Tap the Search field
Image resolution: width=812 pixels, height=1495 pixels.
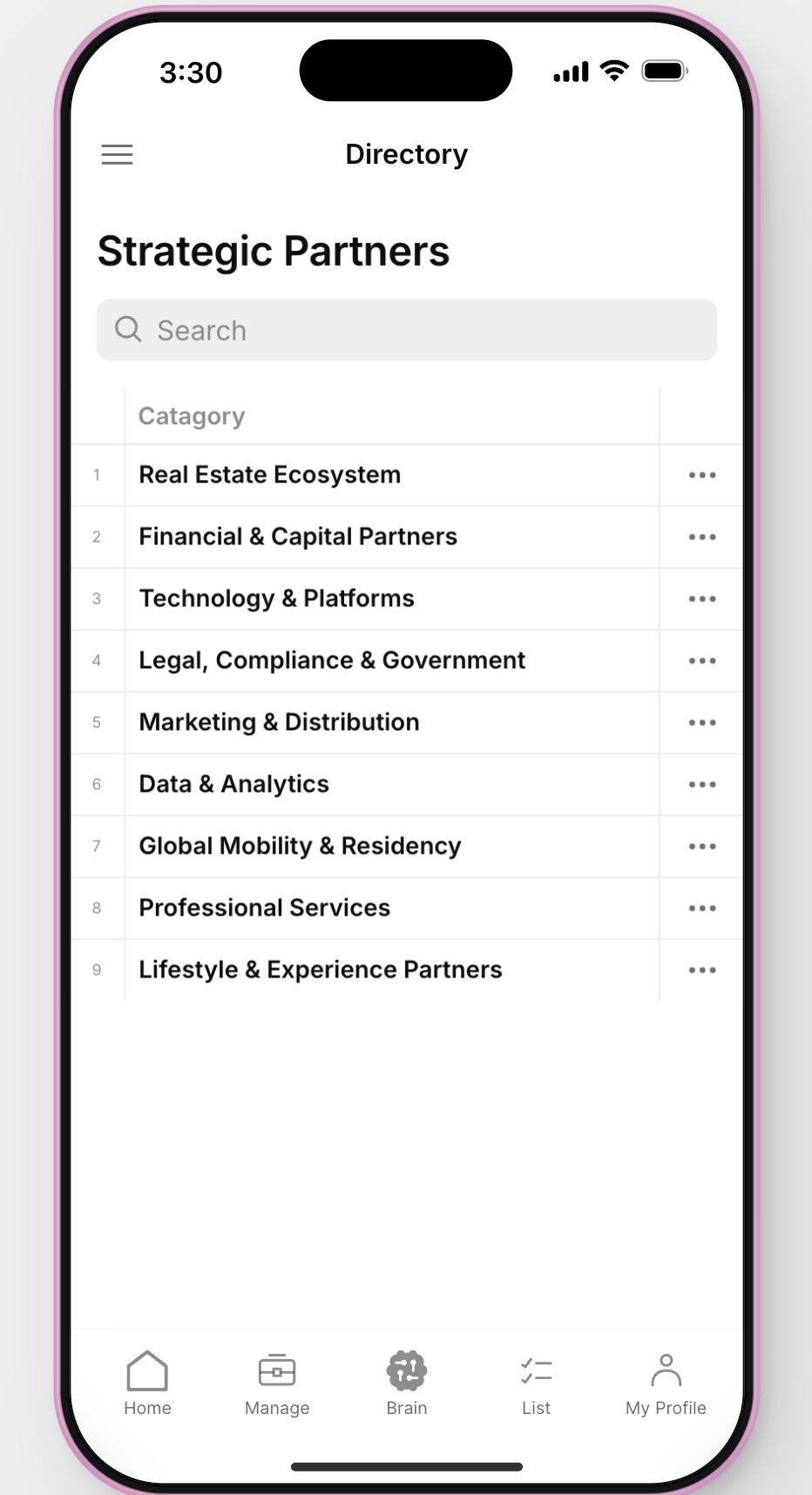tap(406, 330)
